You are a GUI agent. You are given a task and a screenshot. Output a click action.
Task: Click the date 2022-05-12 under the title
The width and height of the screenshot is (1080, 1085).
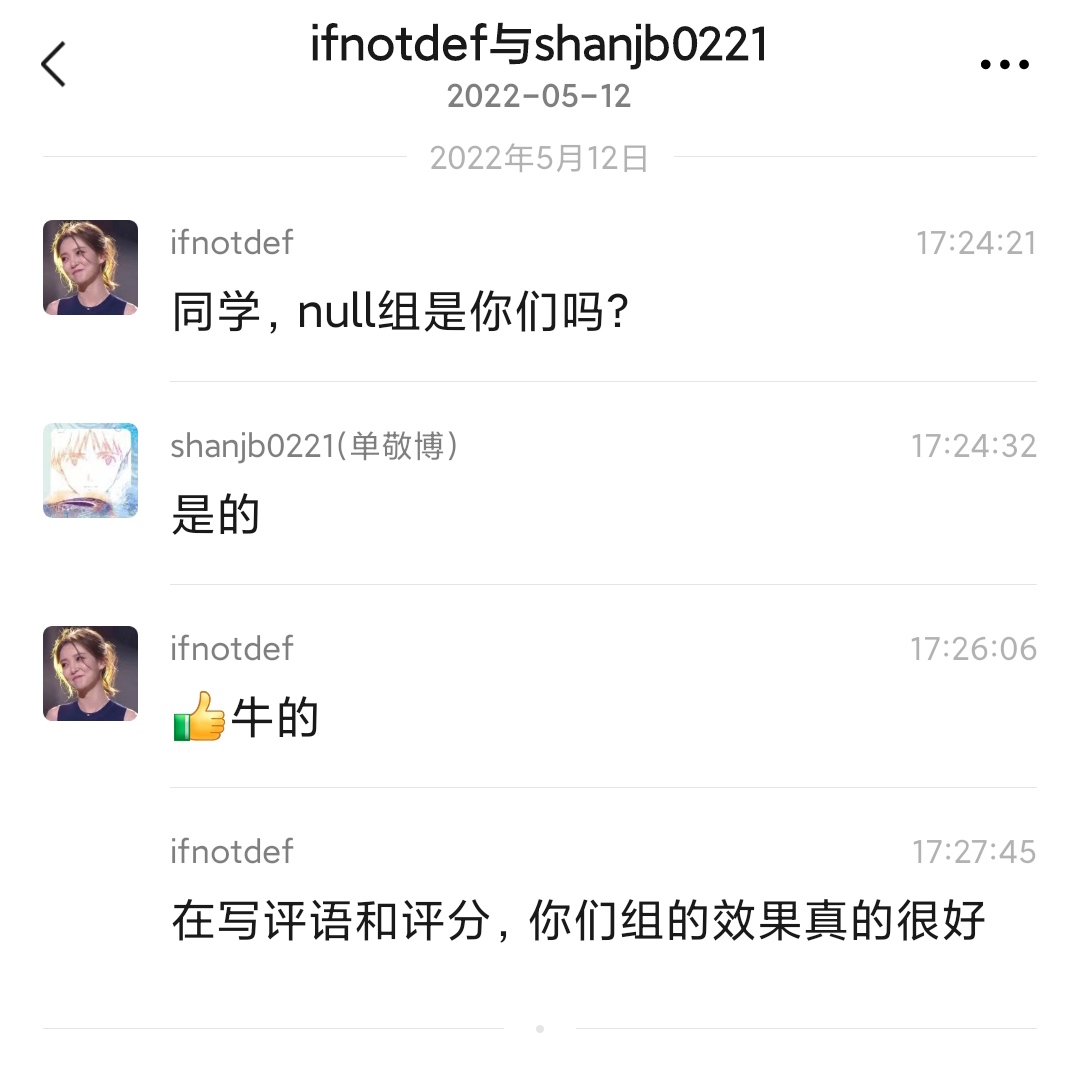[537, 97]
